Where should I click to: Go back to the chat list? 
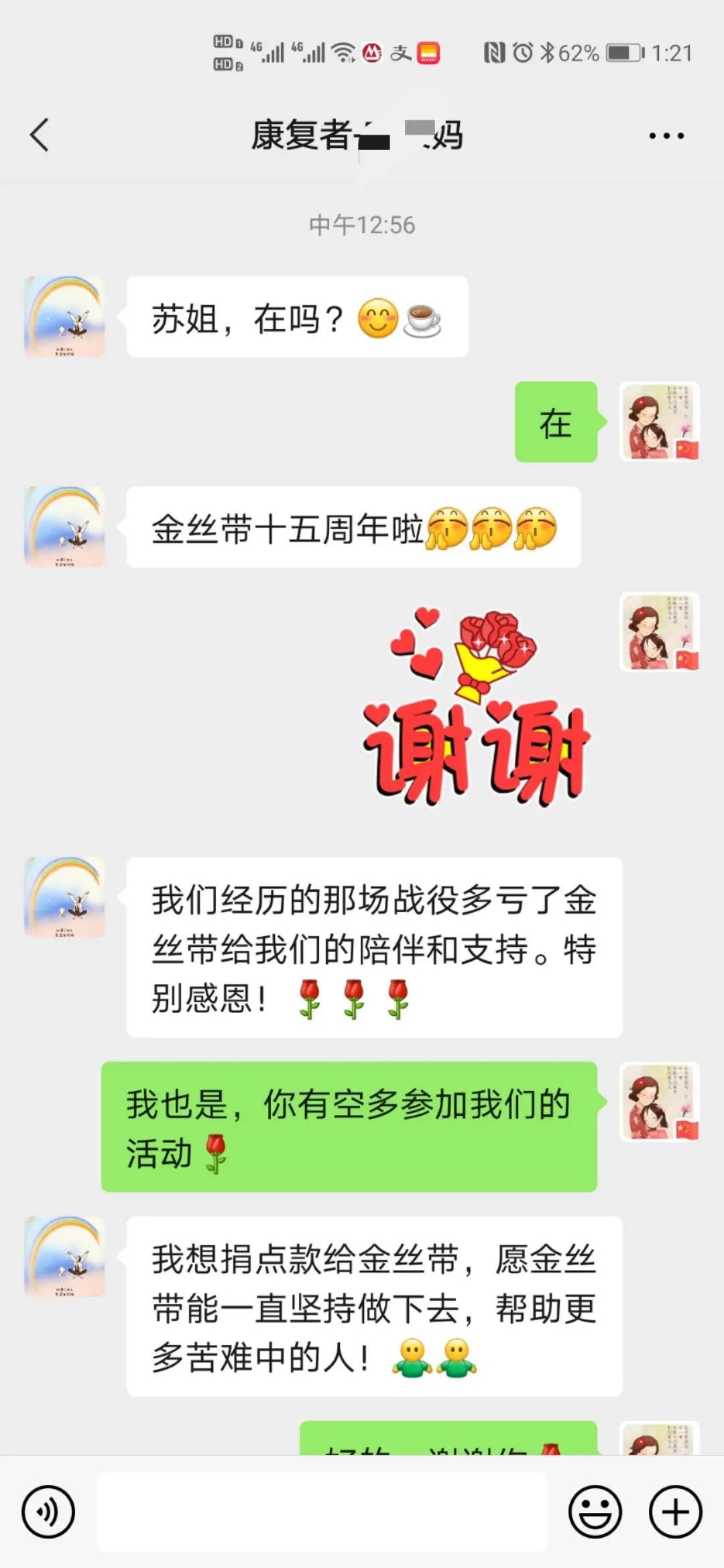click(x=40, y=135)
